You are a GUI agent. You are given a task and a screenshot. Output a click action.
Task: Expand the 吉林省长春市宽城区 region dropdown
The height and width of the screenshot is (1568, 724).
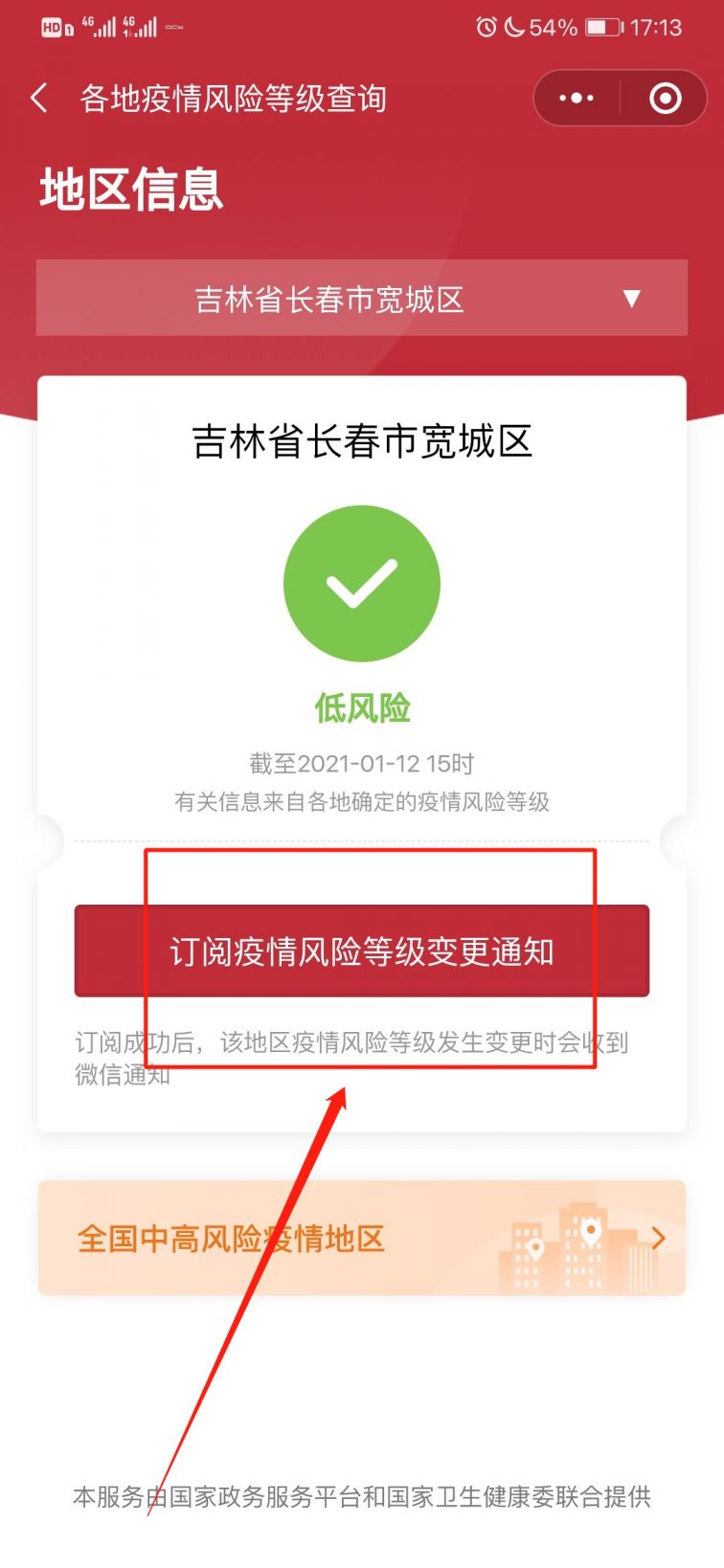tap(361, 299)
